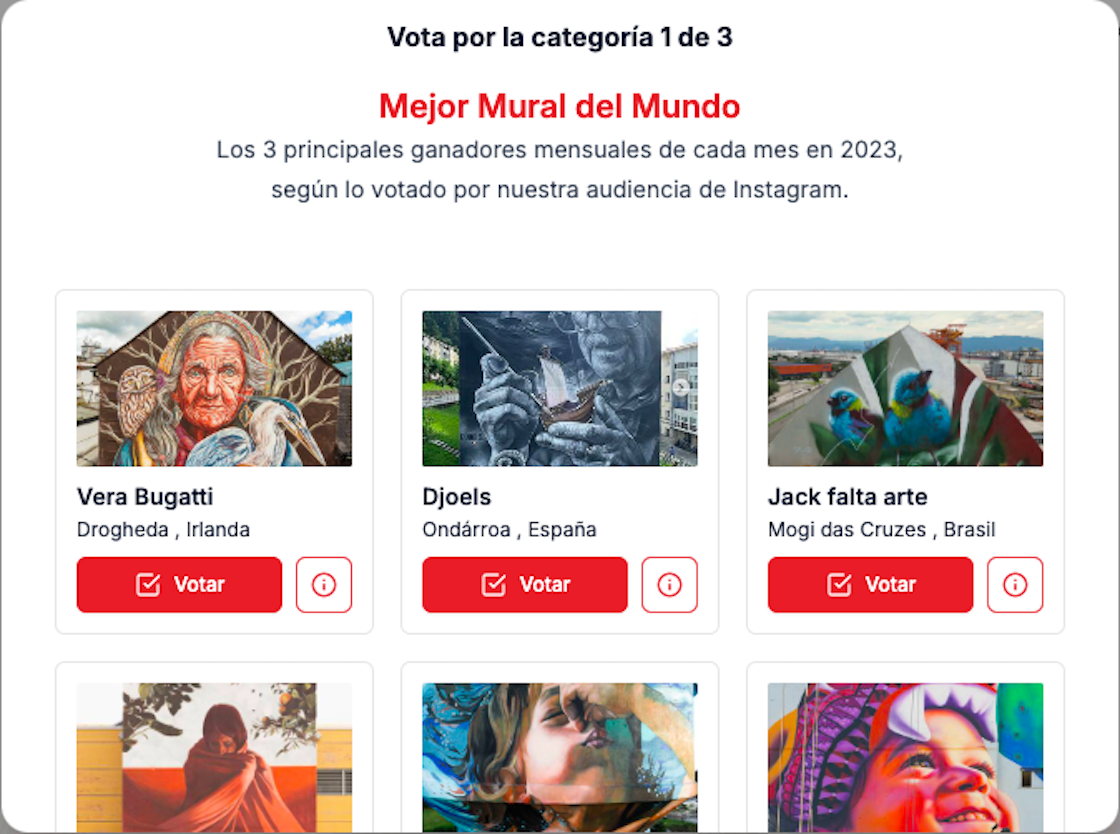Vote for the Djoels mural

(524, 585)
